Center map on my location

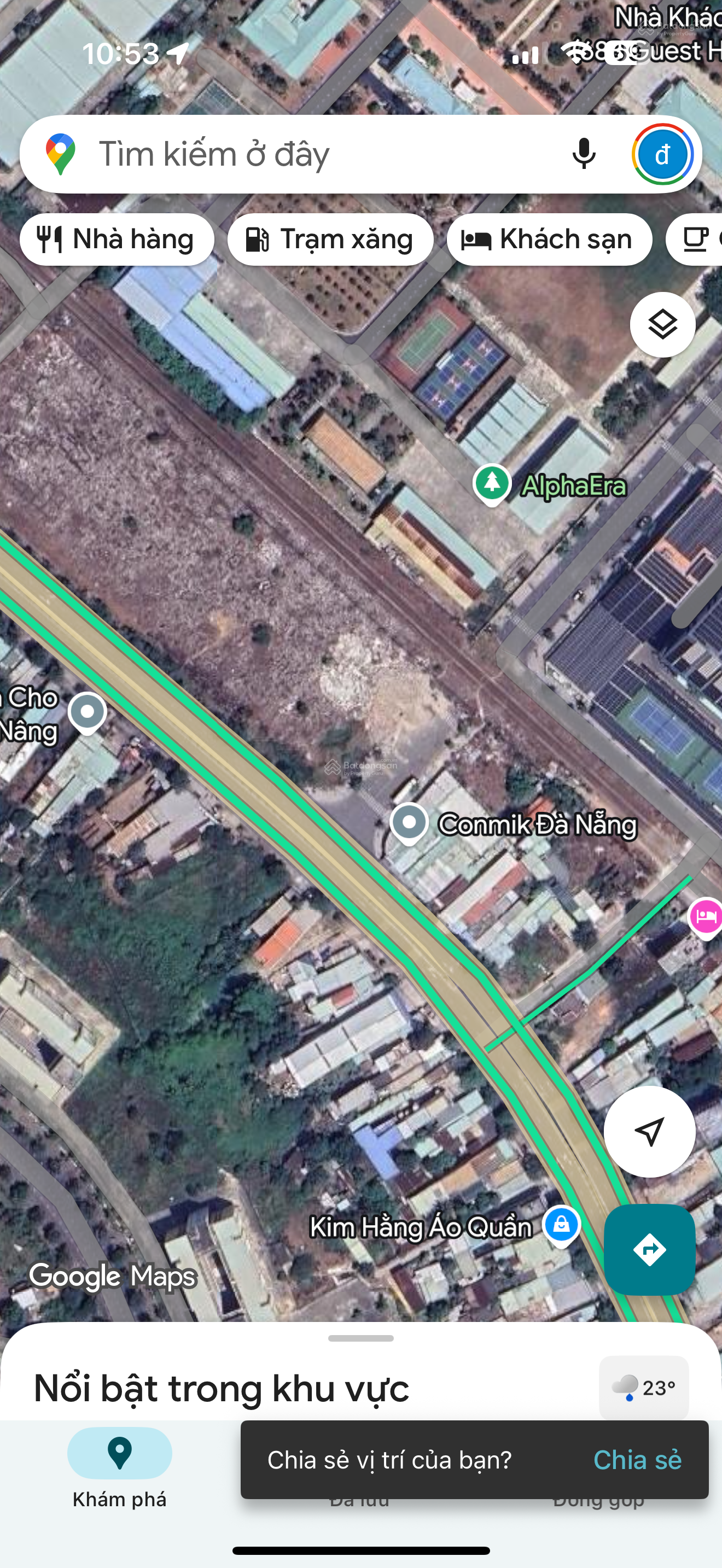(x=649, y=1131)
